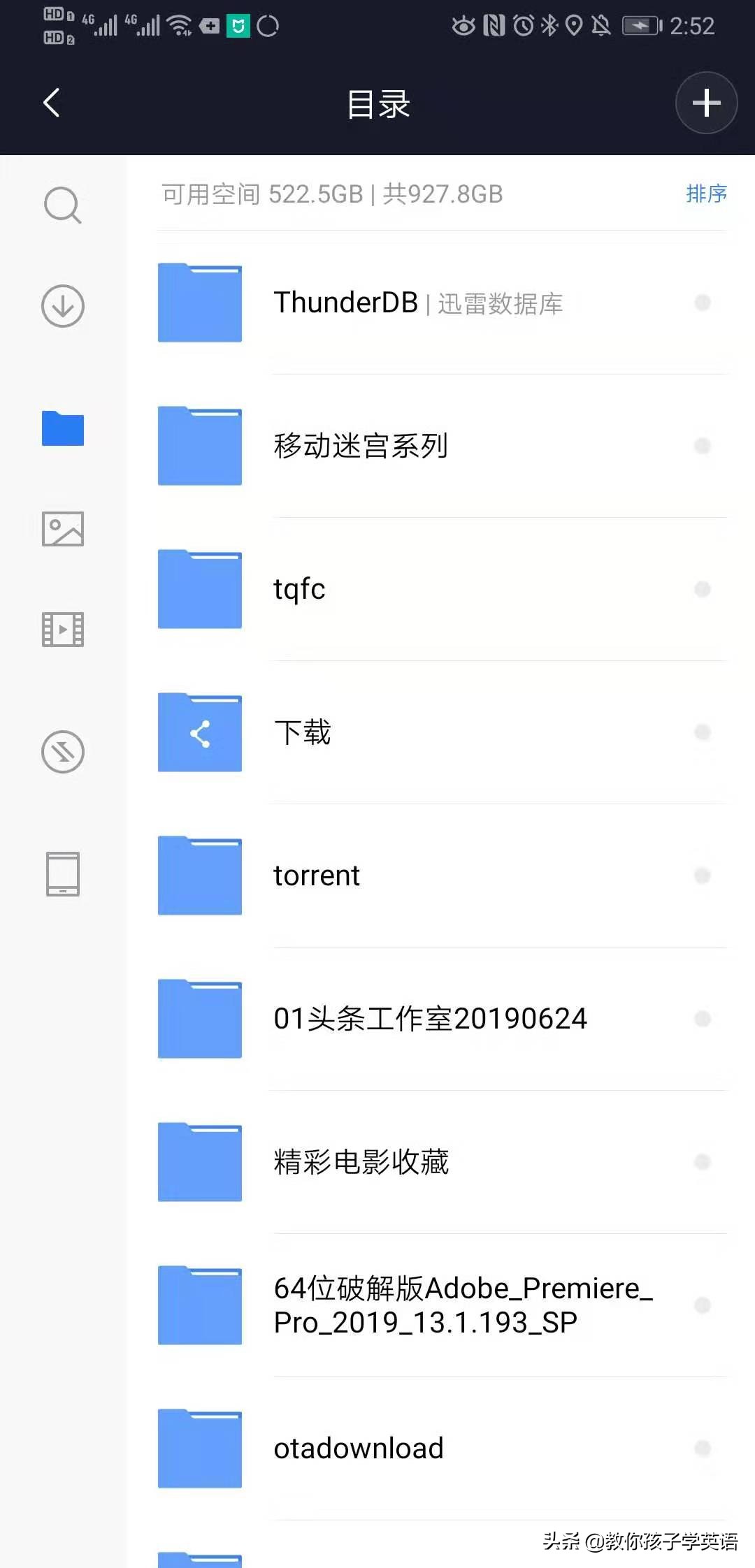Select the circle beside otadownload
This screenshot has height=1568, width=755.
coord(702,1448)
